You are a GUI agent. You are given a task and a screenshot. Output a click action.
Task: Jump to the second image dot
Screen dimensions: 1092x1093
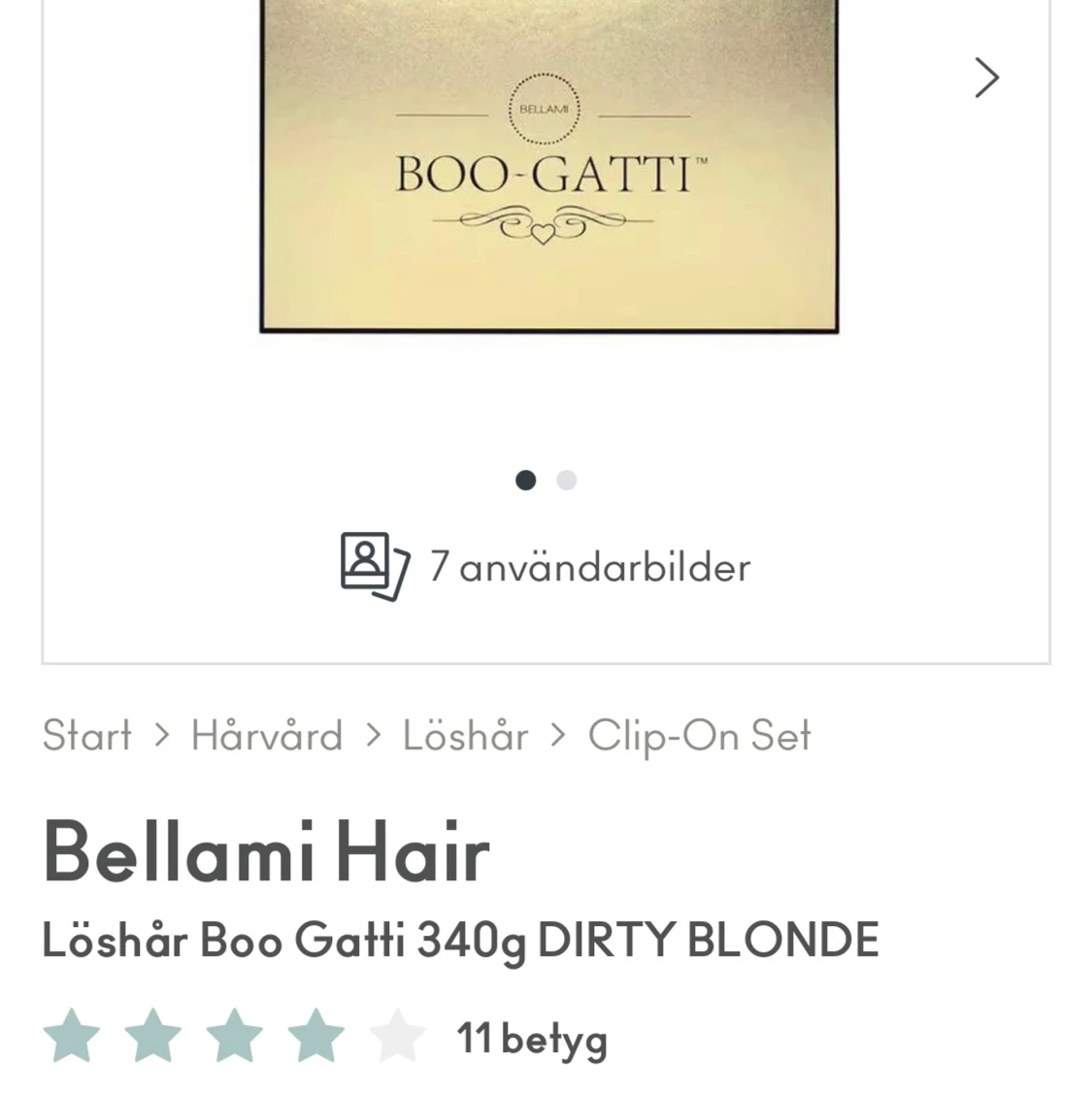click(567, 480)
